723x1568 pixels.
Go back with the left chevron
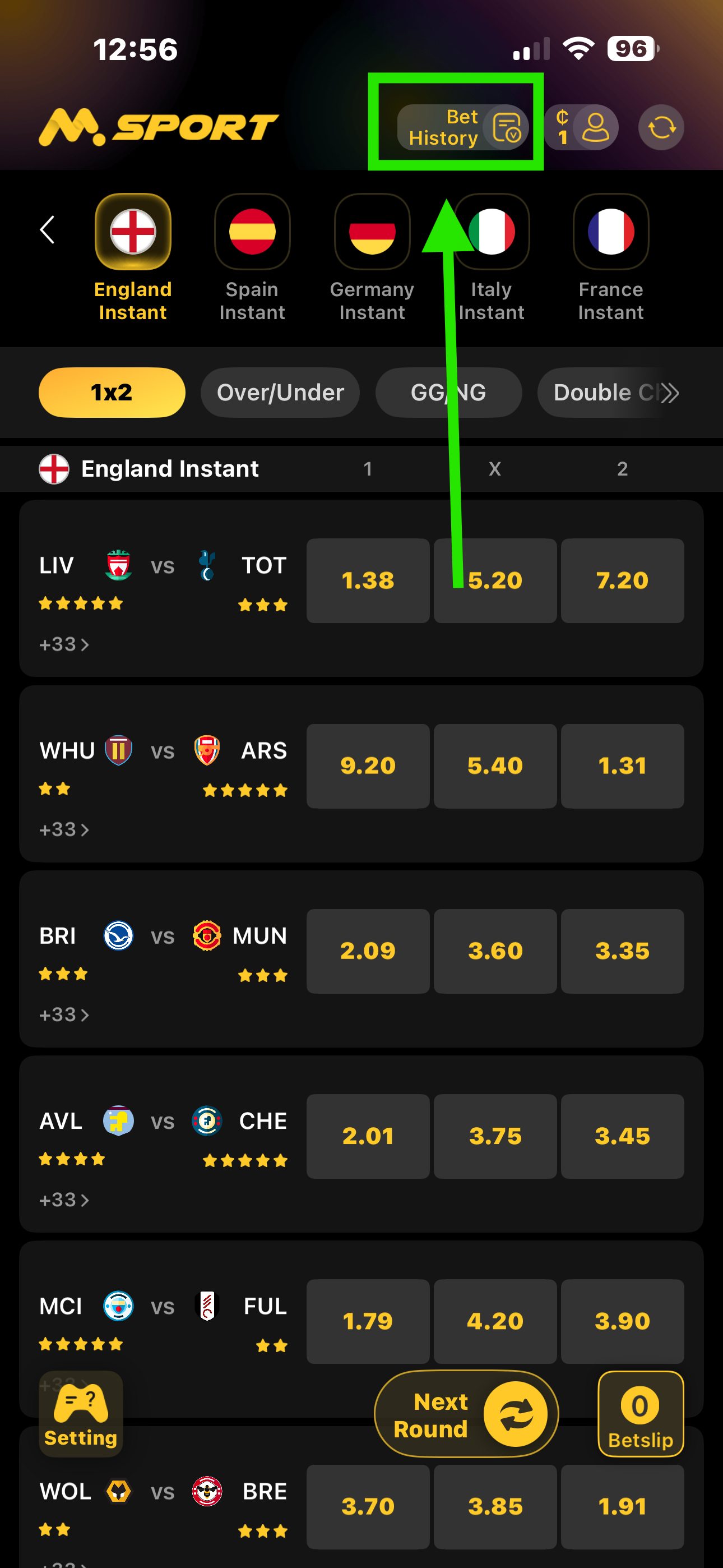coord(48,230)
